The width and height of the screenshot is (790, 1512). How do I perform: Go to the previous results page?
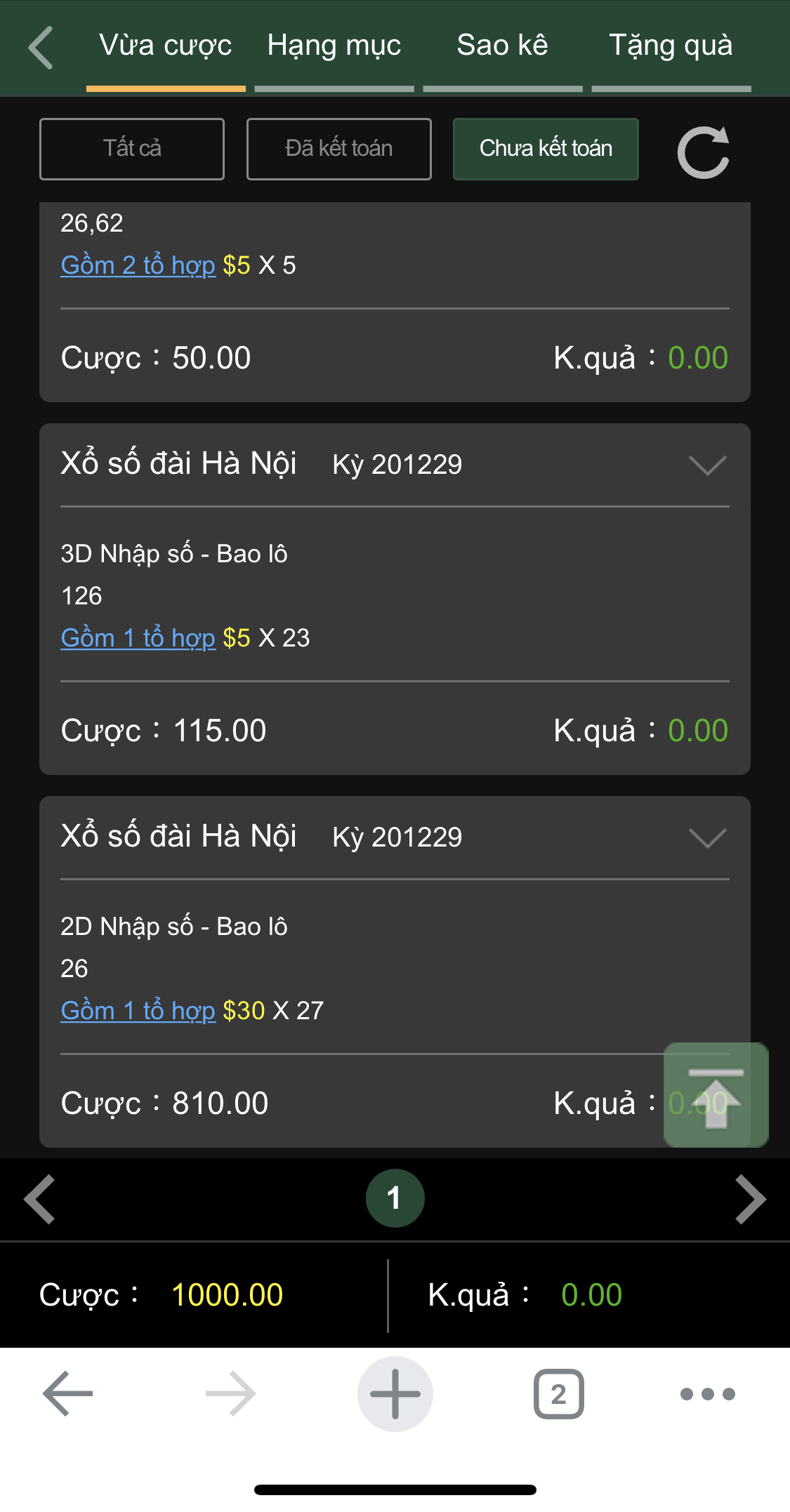[x=40, y=1200]
